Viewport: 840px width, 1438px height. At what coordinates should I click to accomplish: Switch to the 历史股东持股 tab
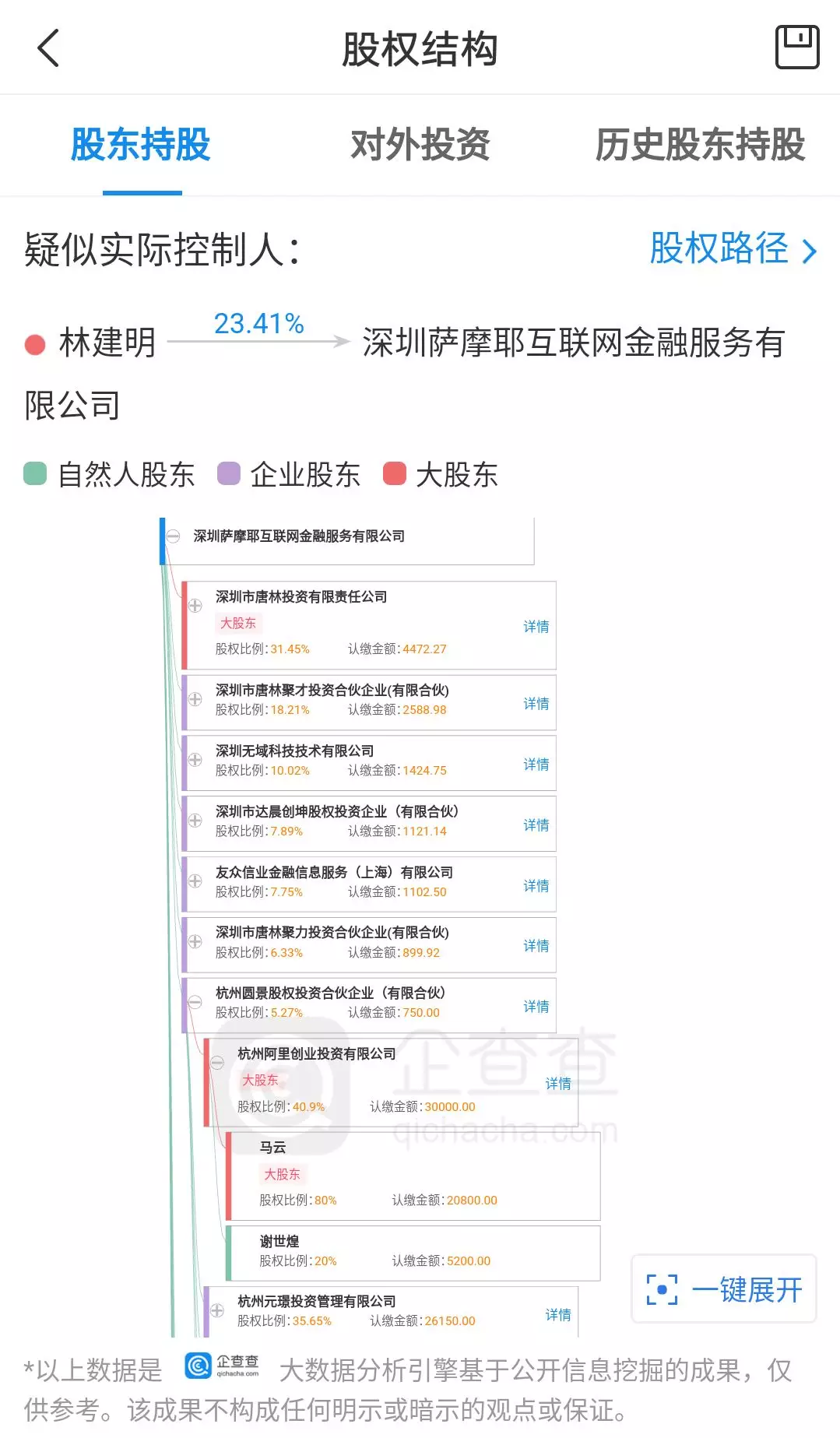coord(699,145)
